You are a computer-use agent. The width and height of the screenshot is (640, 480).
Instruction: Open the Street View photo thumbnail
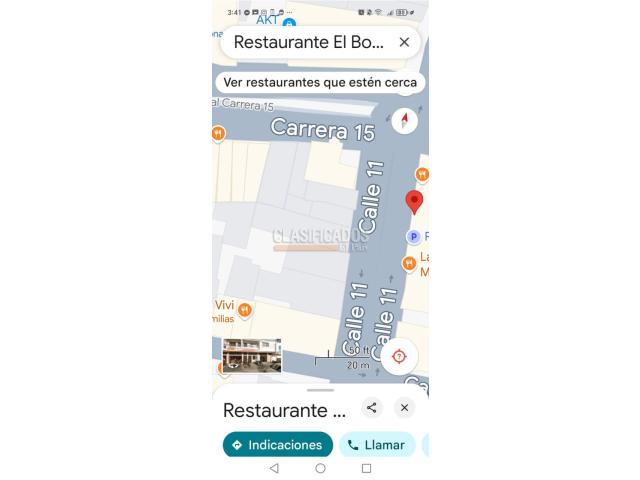coord(251,356)
